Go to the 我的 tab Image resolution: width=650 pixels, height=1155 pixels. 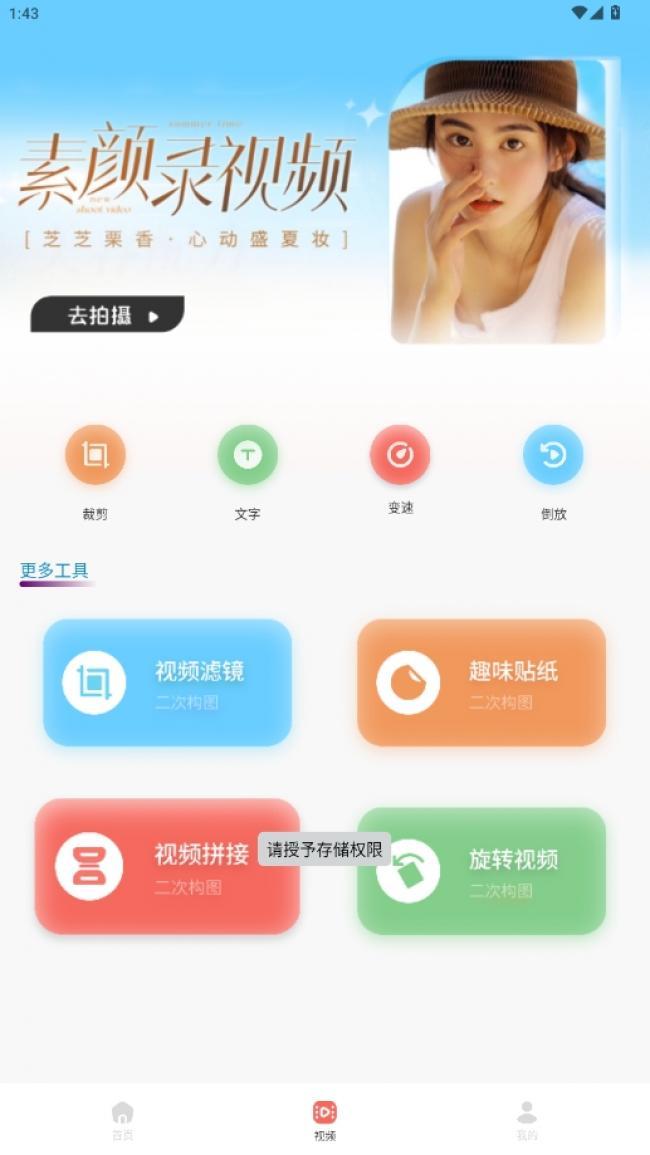527,1120
